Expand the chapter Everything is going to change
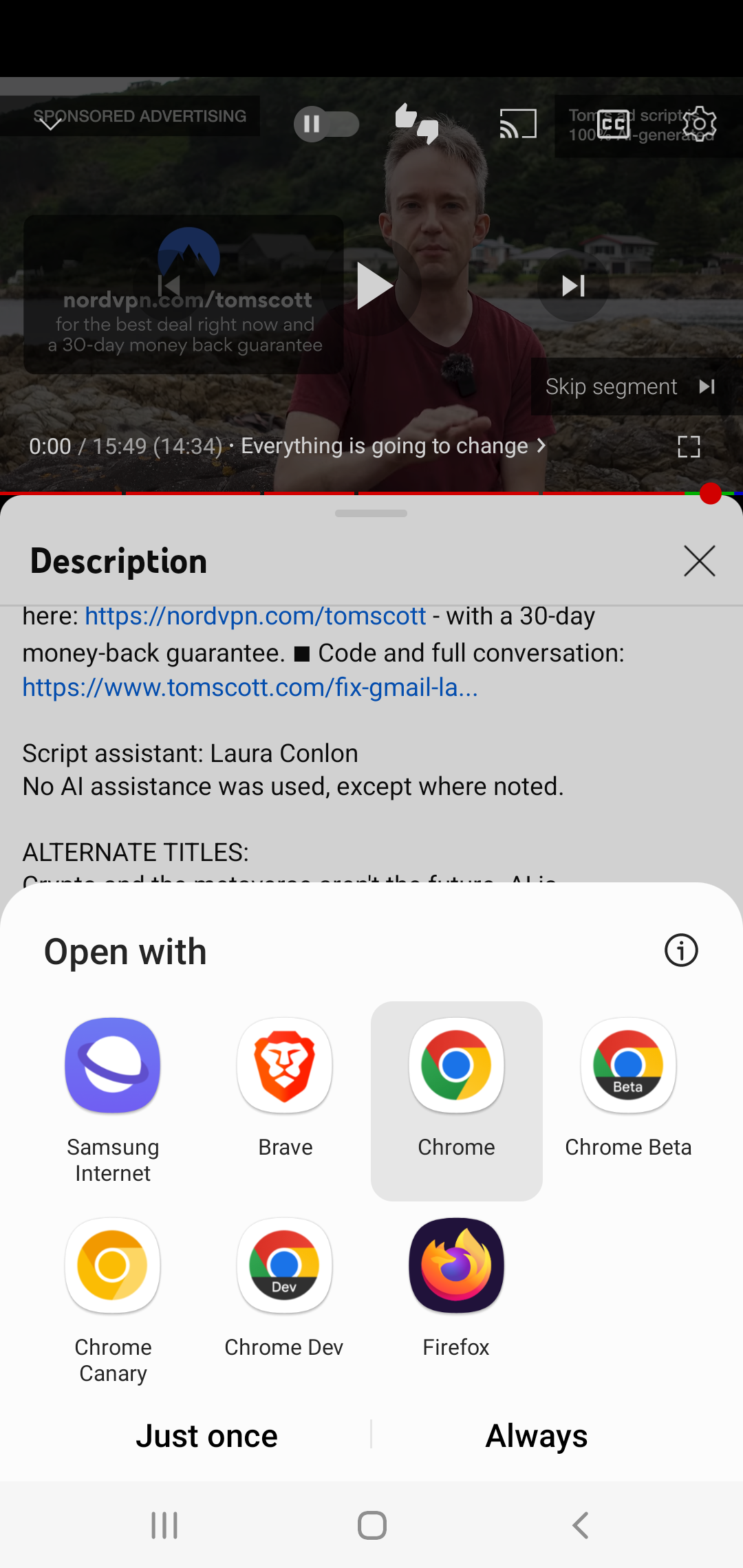This screenshot has height=1568, width=743. [392, 446]
